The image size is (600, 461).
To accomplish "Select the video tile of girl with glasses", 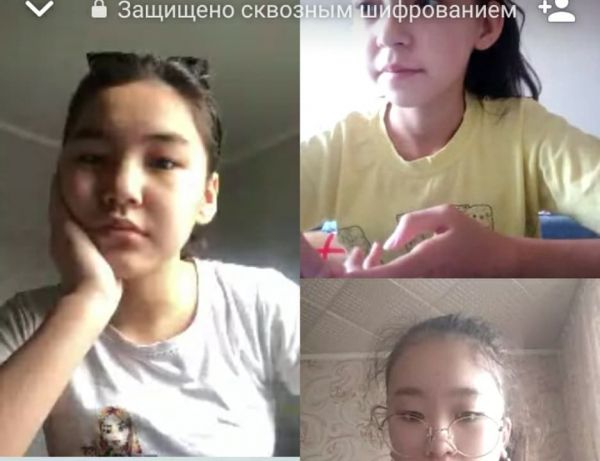I will (x=450, y=370).
